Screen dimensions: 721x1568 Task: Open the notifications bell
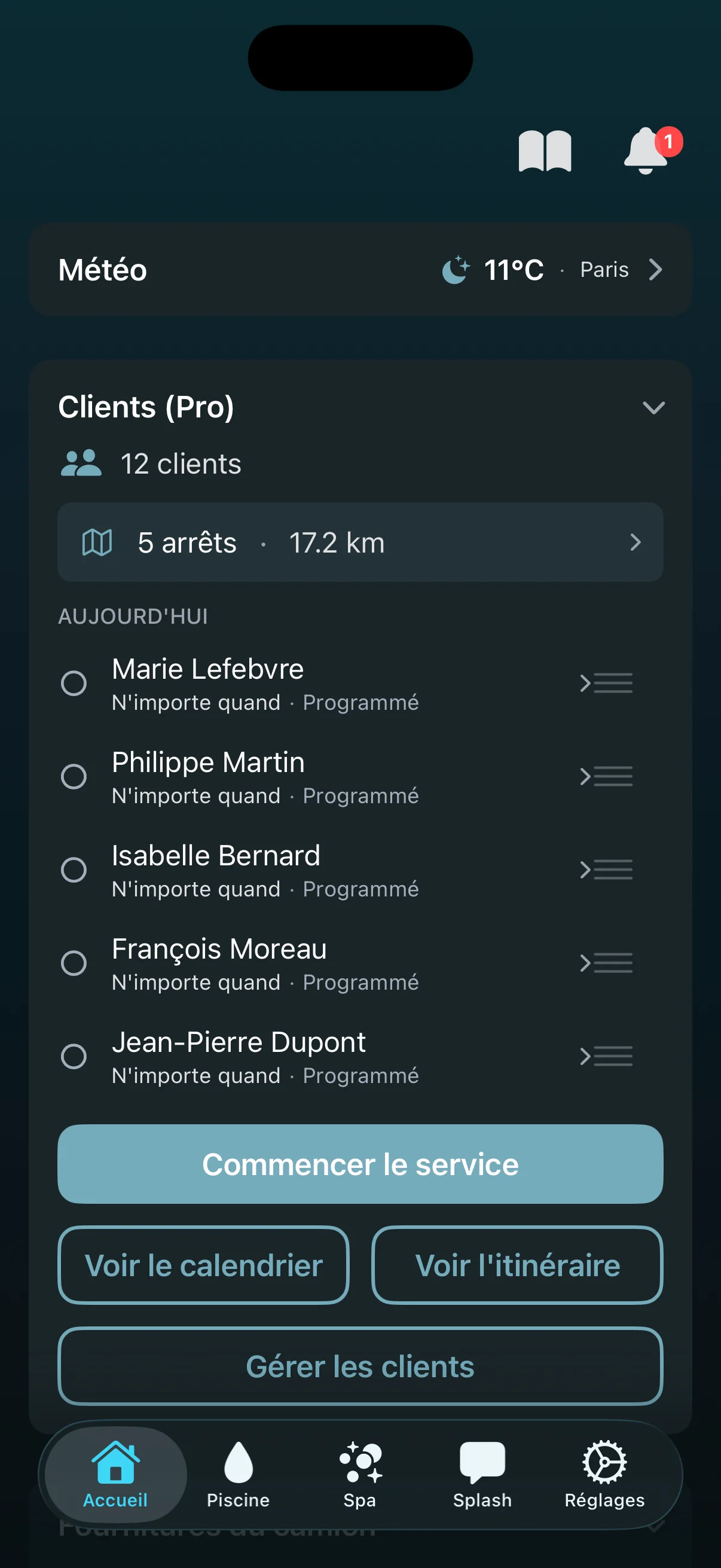pyautogui.click(x=644, y=151)
